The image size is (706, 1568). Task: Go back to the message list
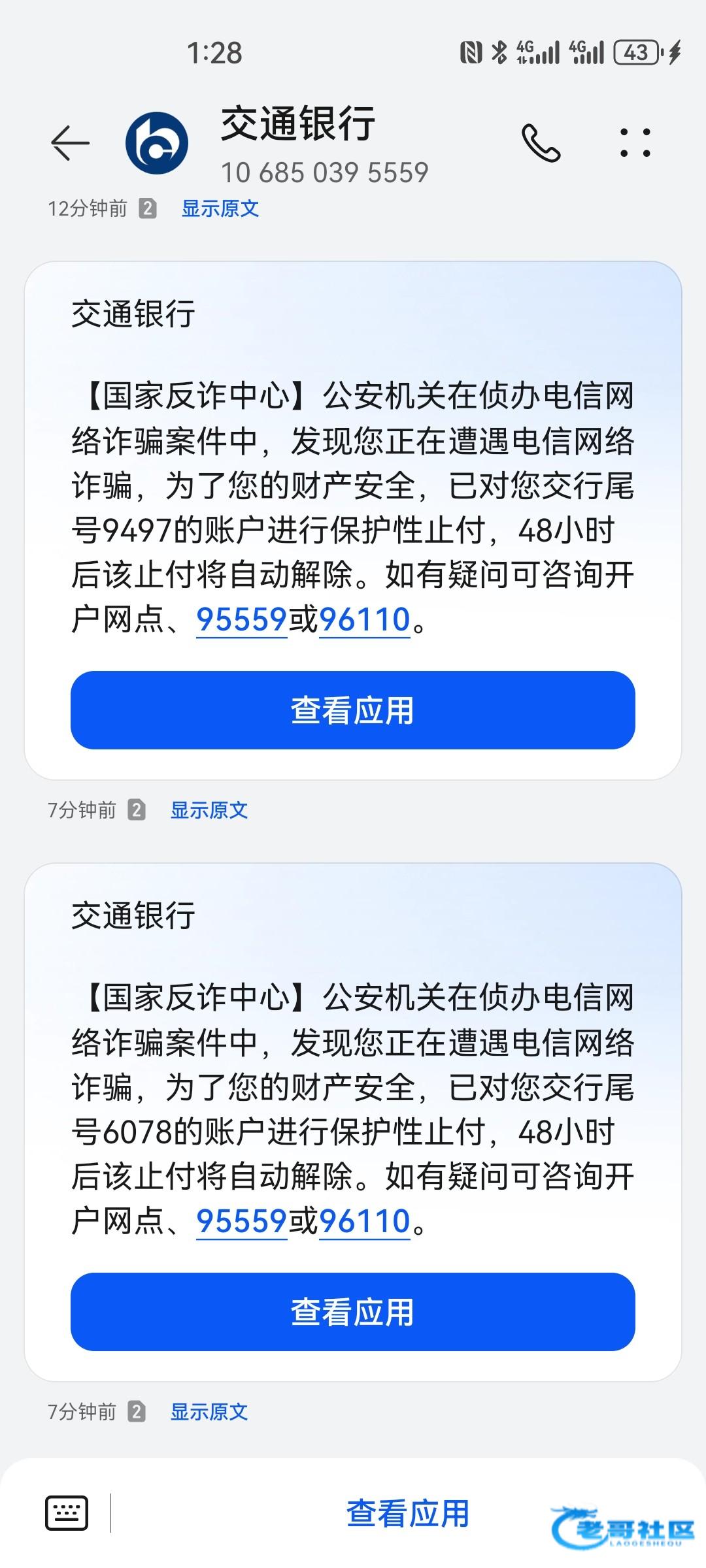pyautogui.click(x=70, y=142)
